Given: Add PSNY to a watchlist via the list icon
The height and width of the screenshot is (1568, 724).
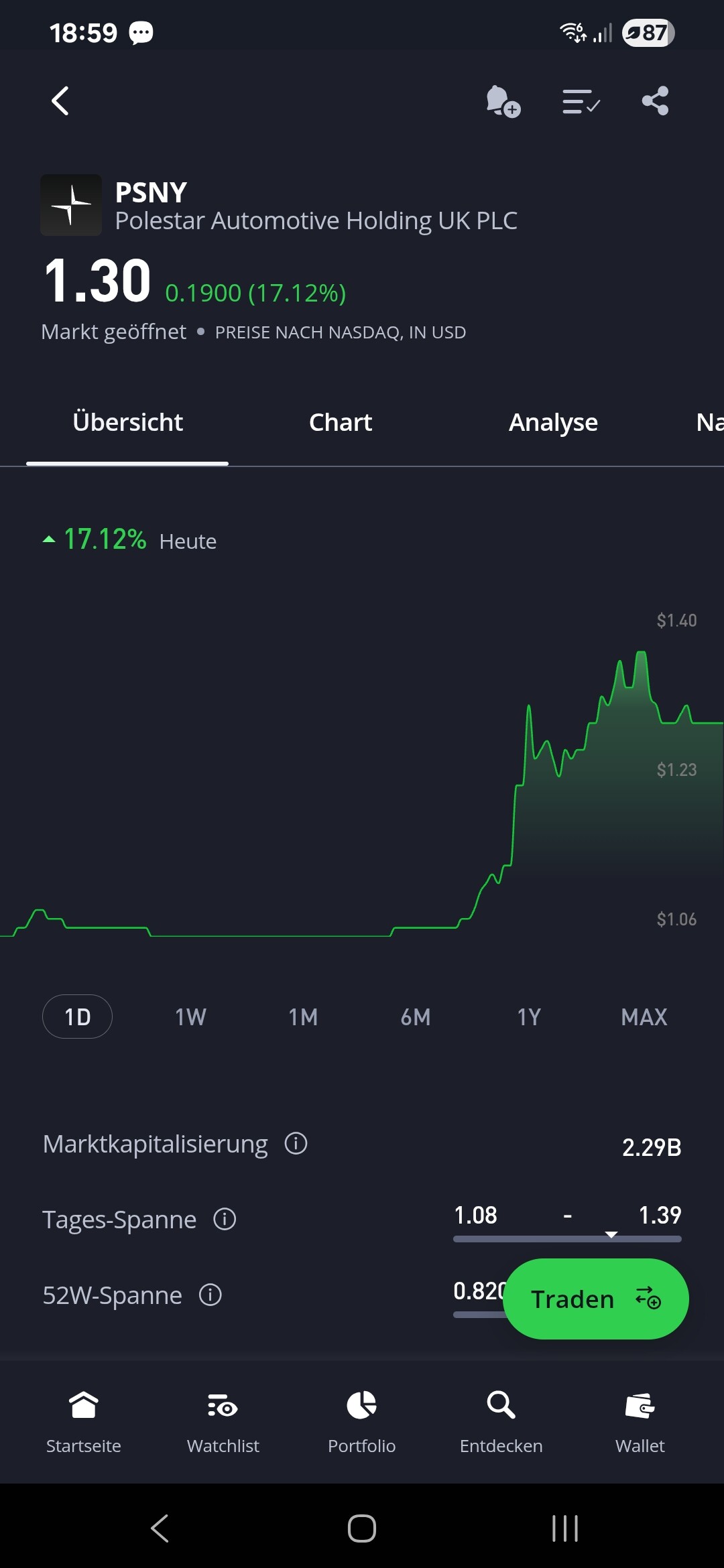Looking at the screenshot, I should click(x=581, y=102).
